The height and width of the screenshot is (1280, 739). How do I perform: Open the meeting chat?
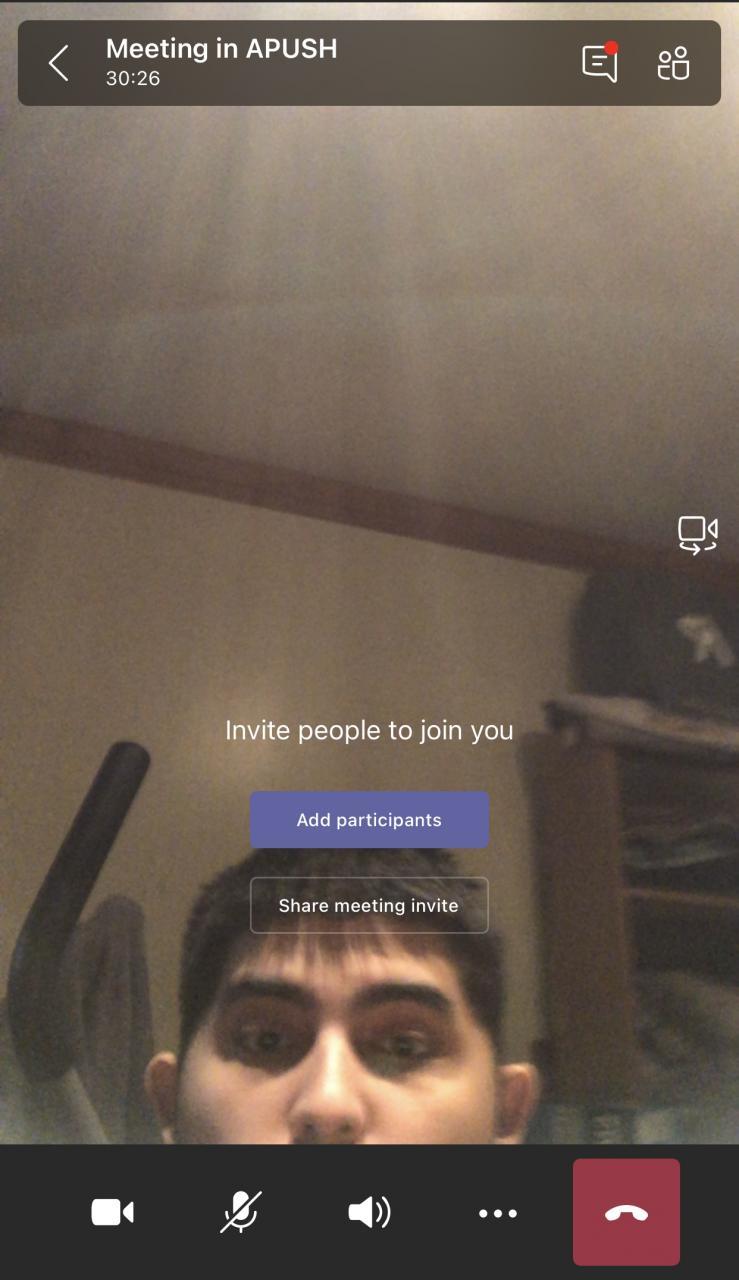[x=599, y=63]
